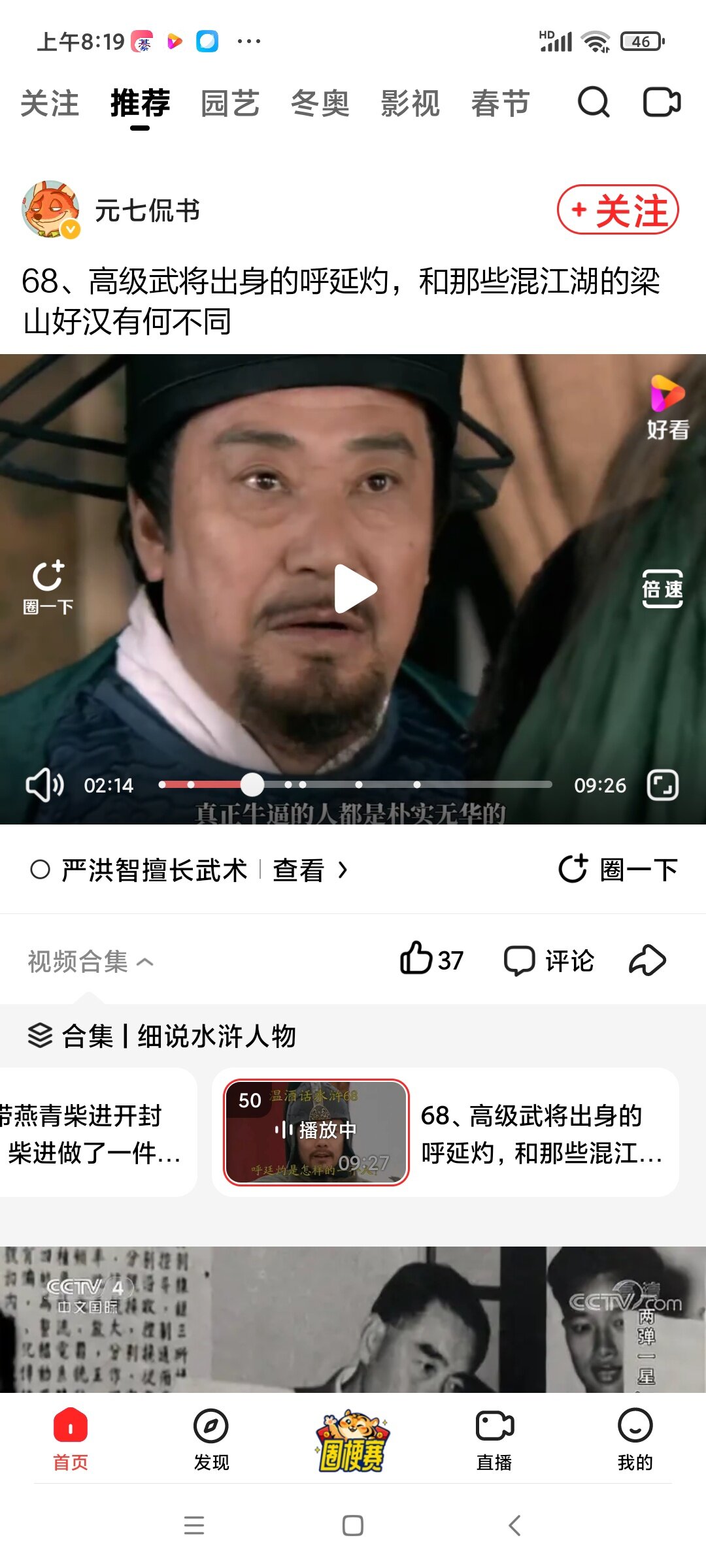Switch to the 关注 top tab
Image resolution: width=706 pixels, height=1568 pixels.
50,104
